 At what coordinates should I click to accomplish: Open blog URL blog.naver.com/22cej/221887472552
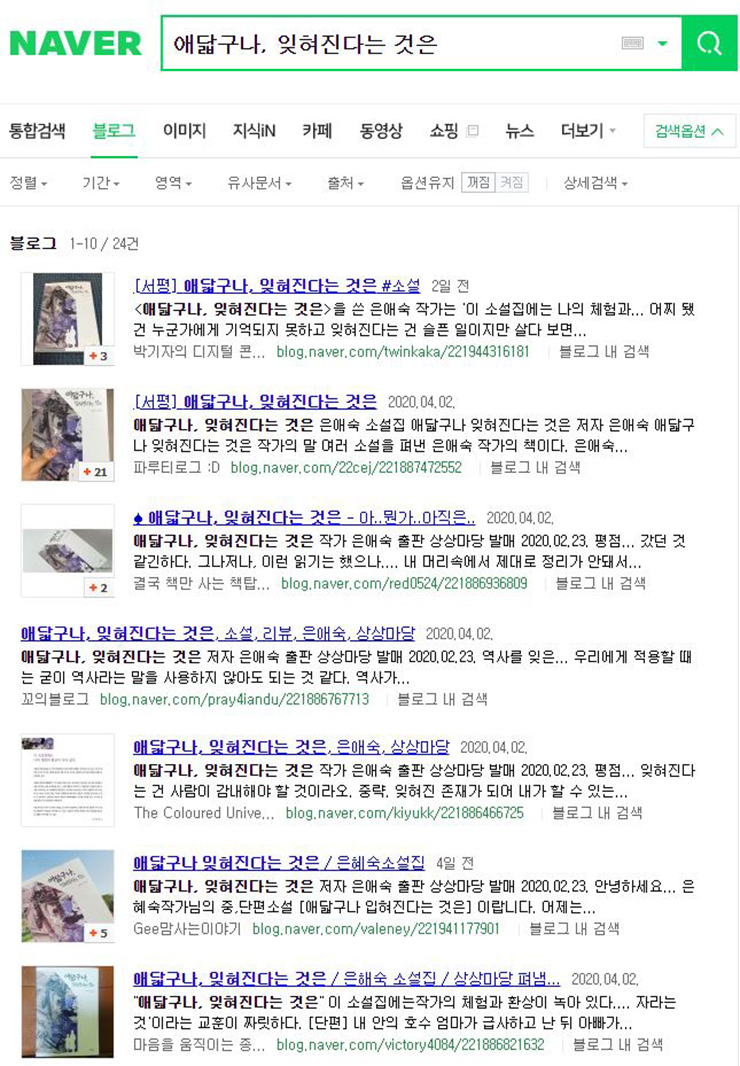(x=346, y=467)
